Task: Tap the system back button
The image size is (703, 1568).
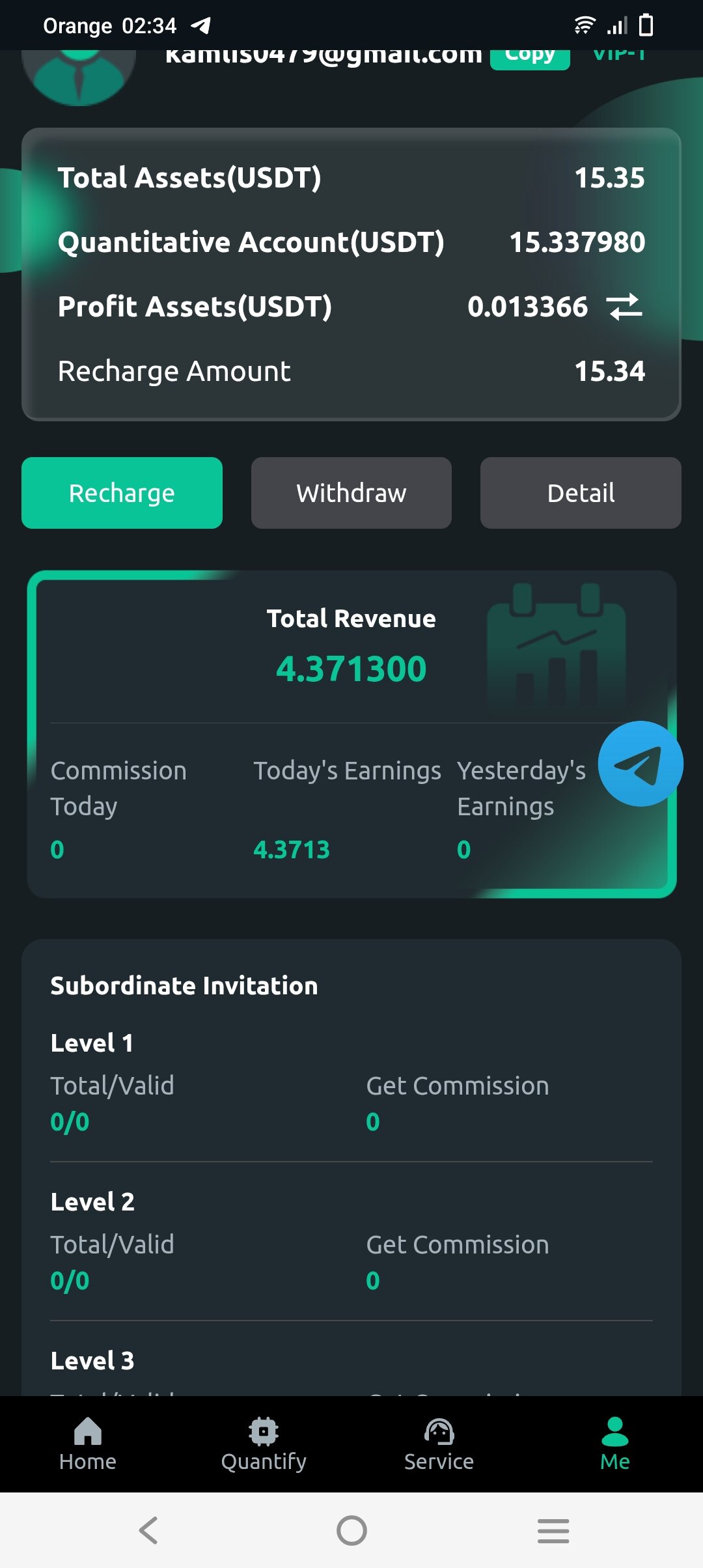Action: point(149,1530)
